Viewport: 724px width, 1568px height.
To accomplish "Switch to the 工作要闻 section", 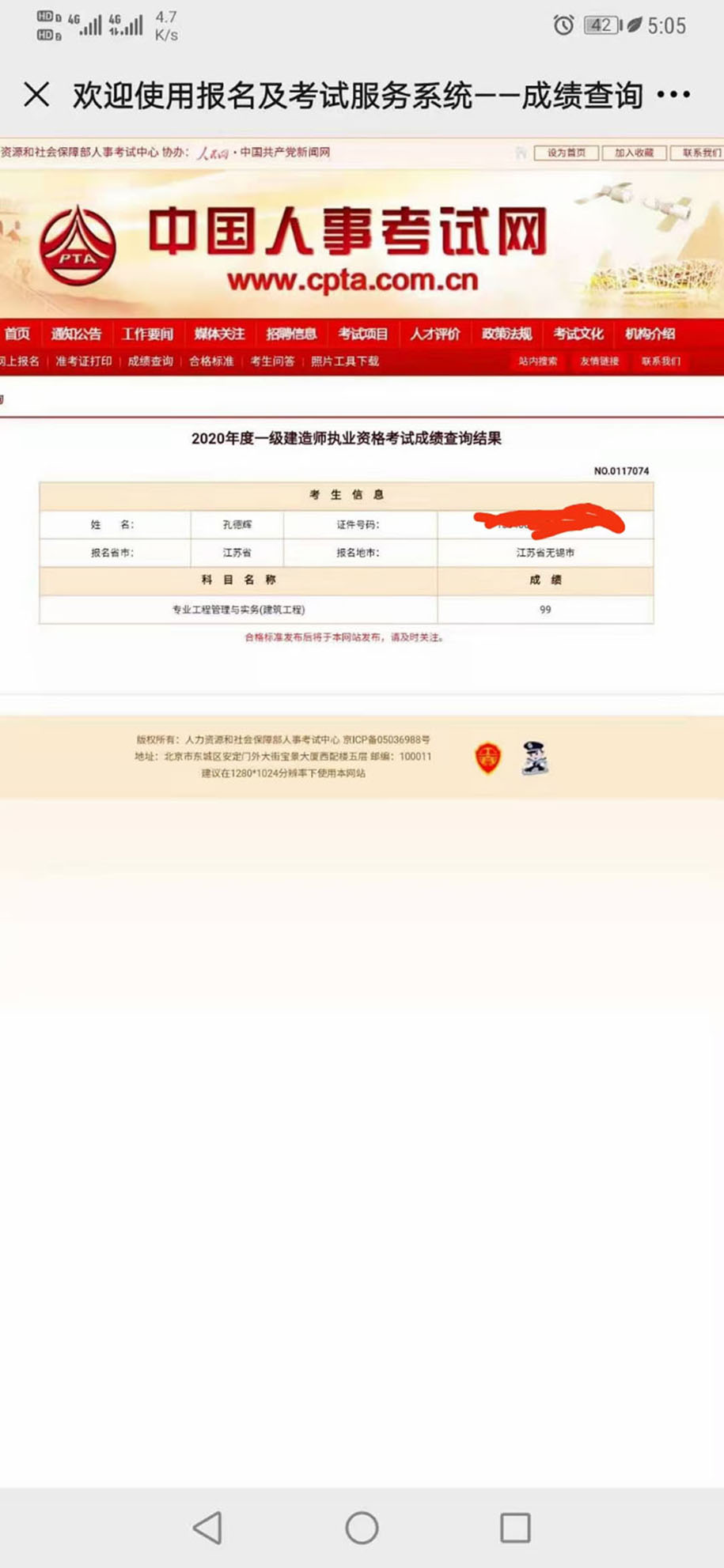I will click(x=147, y=334).
